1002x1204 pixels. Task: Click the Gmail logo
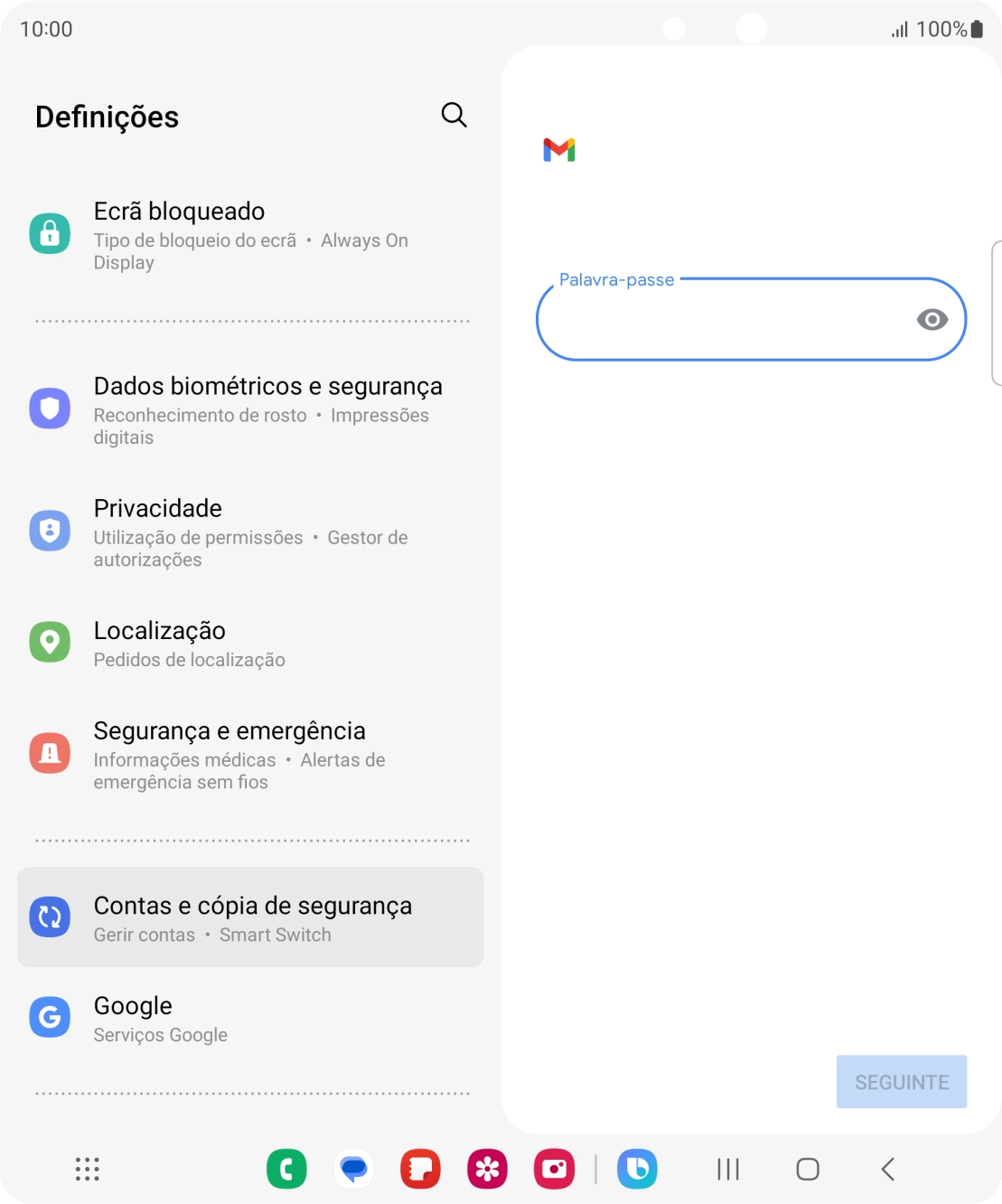point(559,151)
